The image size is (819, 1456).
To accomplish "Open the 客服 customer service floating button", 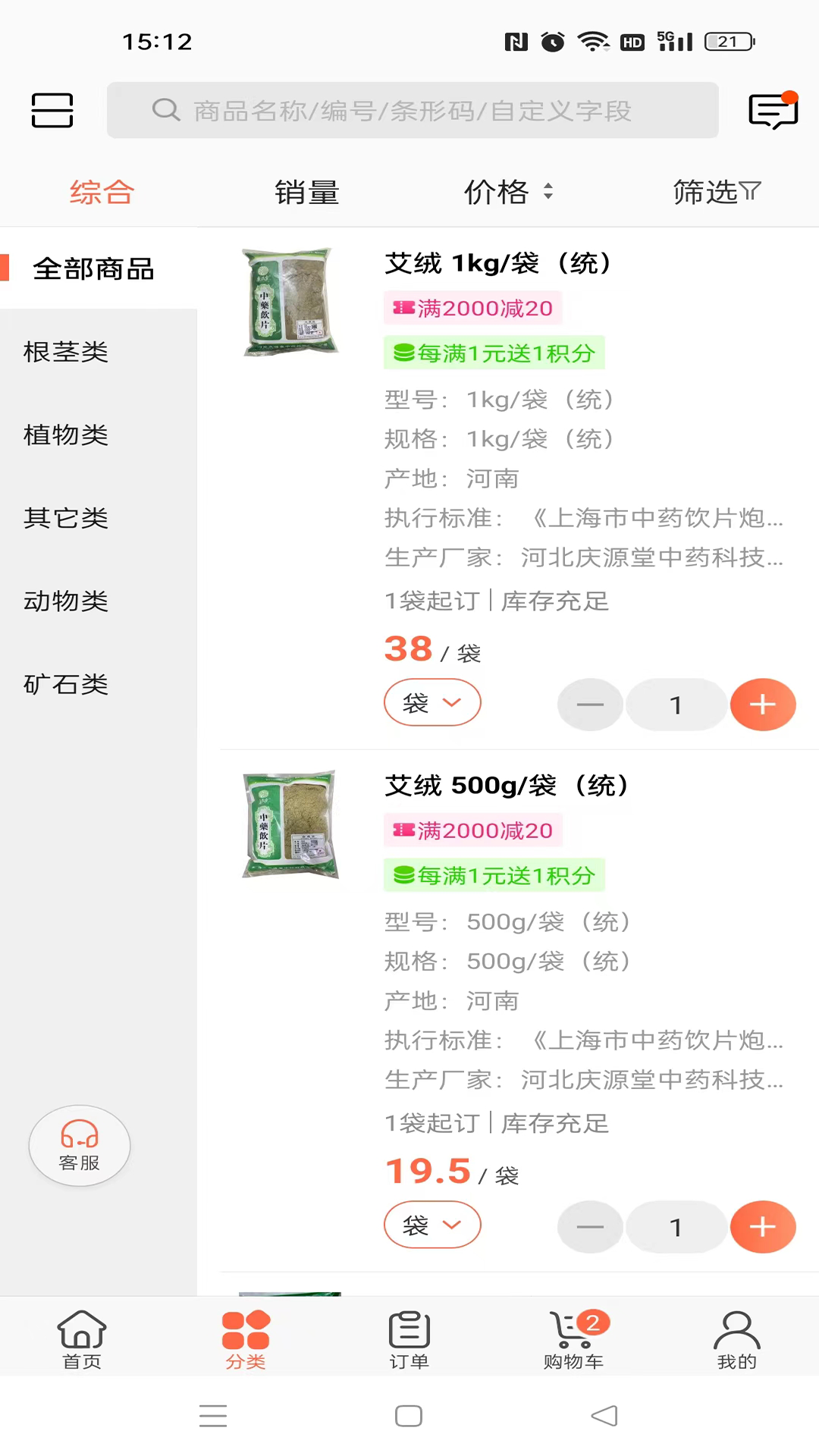I will [x=79, y=1145].
